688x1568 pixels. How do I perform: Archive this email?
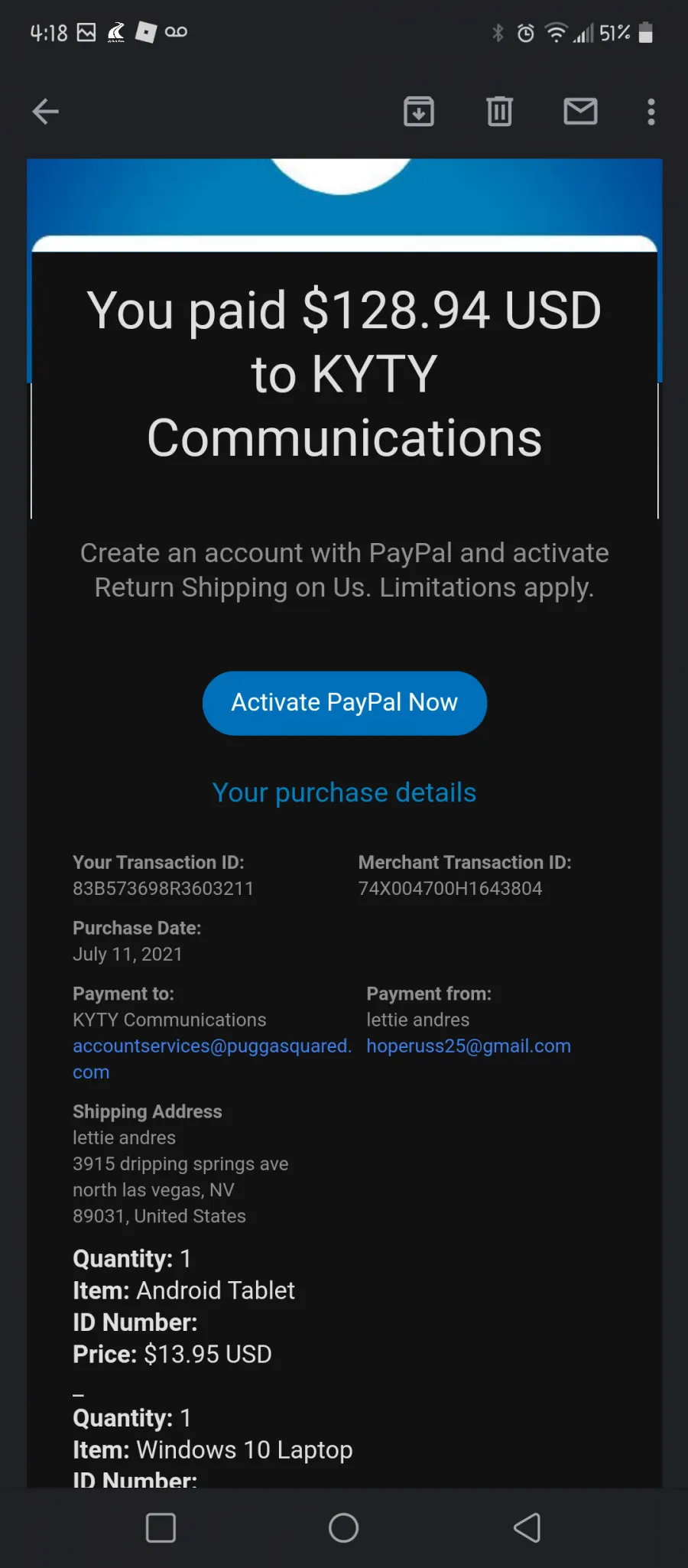[x=419, y=112]
